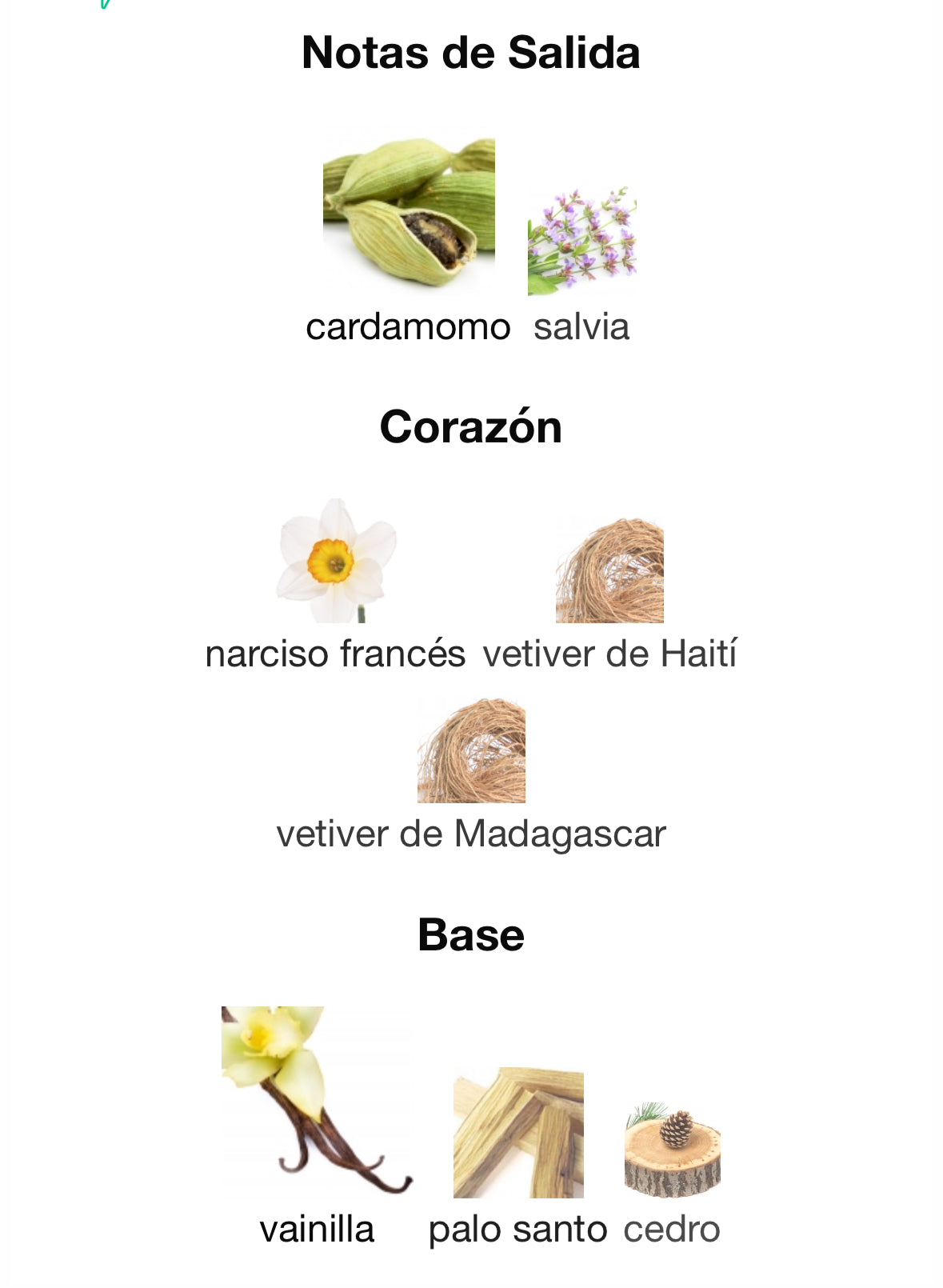Open the vainilla note
Viewport: 943px width, 1288px height.
(317, 1101)
